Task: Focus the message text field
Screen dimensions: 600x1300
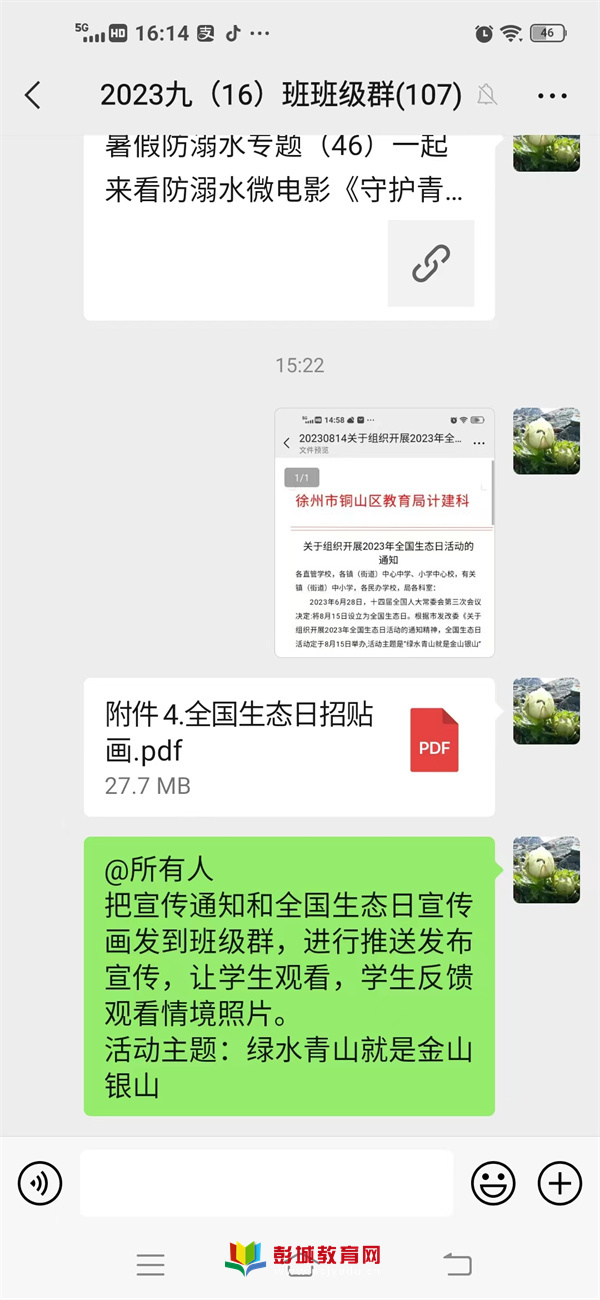Action: 266,1184
